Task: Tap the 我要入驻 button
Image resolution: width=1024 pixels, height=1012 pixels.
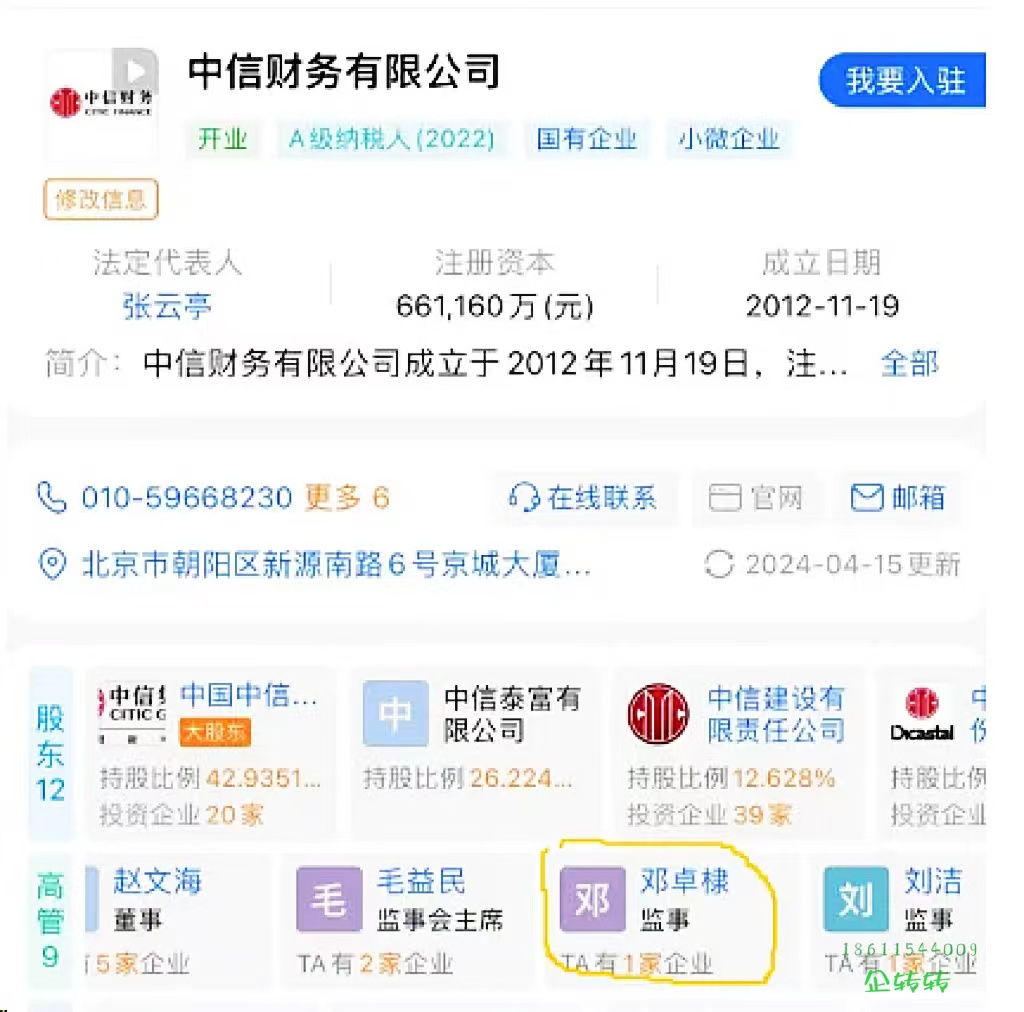Action: (x=903, y=80)
